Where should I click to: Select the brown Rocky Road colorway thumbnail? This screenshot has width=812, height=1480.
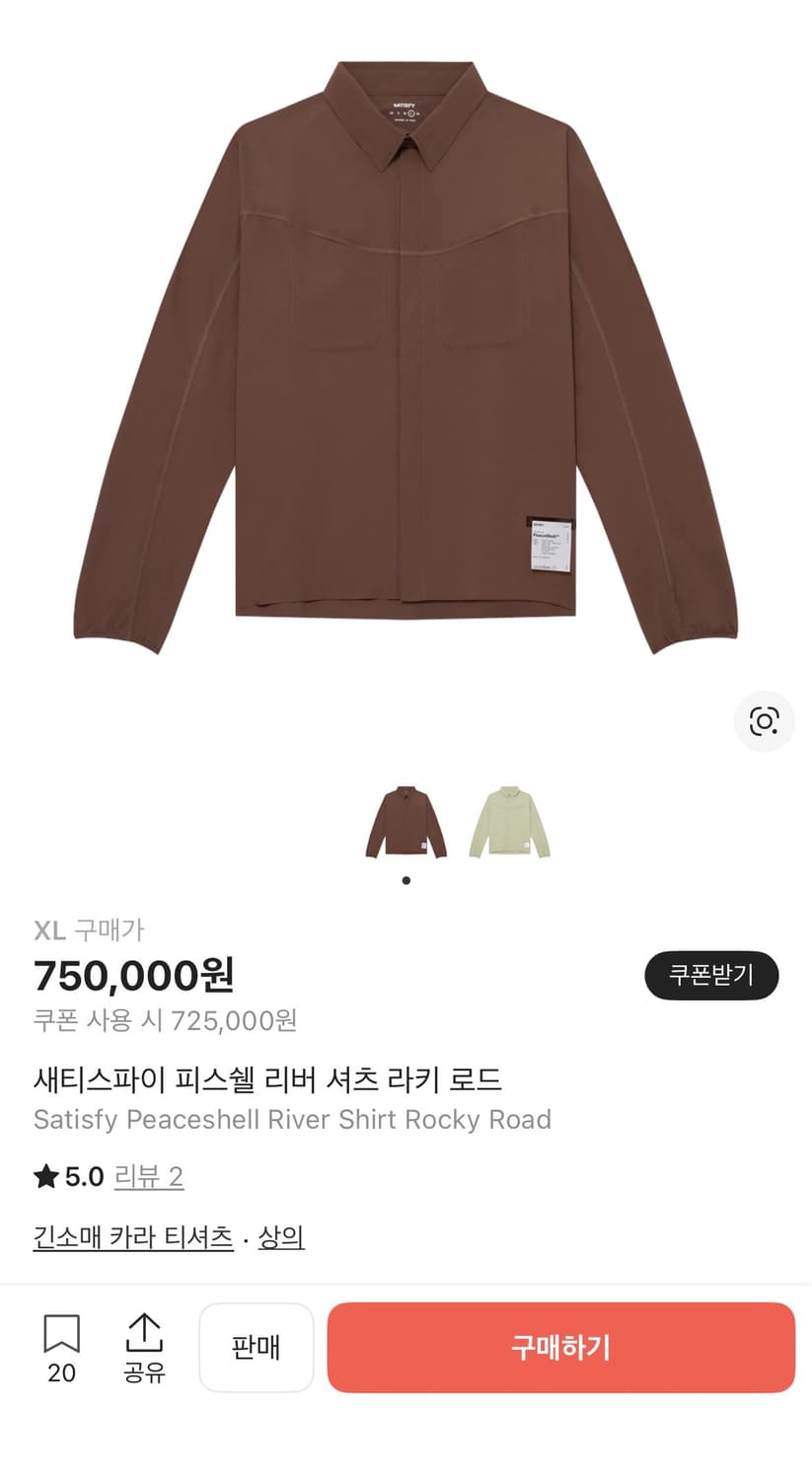coord(406,821)
